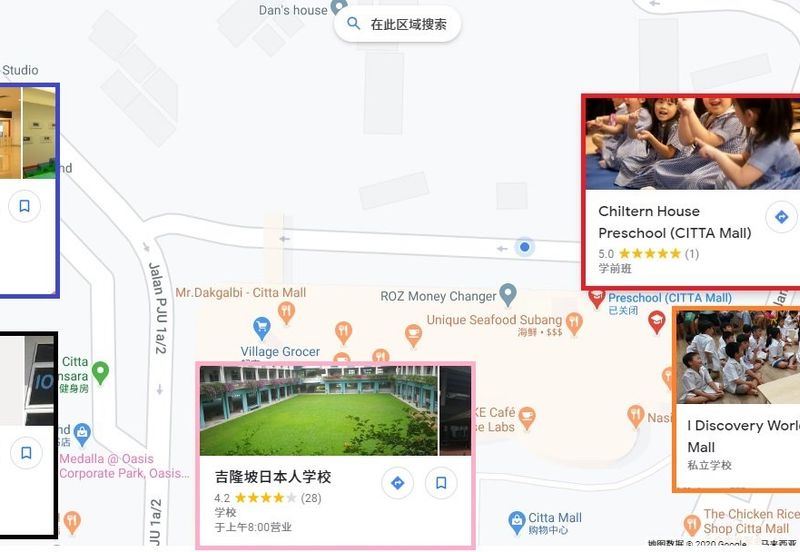Select the green Citta gym pin
Viewport: 800px width, 552px height.
pyautogui.click(x=100, y=372)
